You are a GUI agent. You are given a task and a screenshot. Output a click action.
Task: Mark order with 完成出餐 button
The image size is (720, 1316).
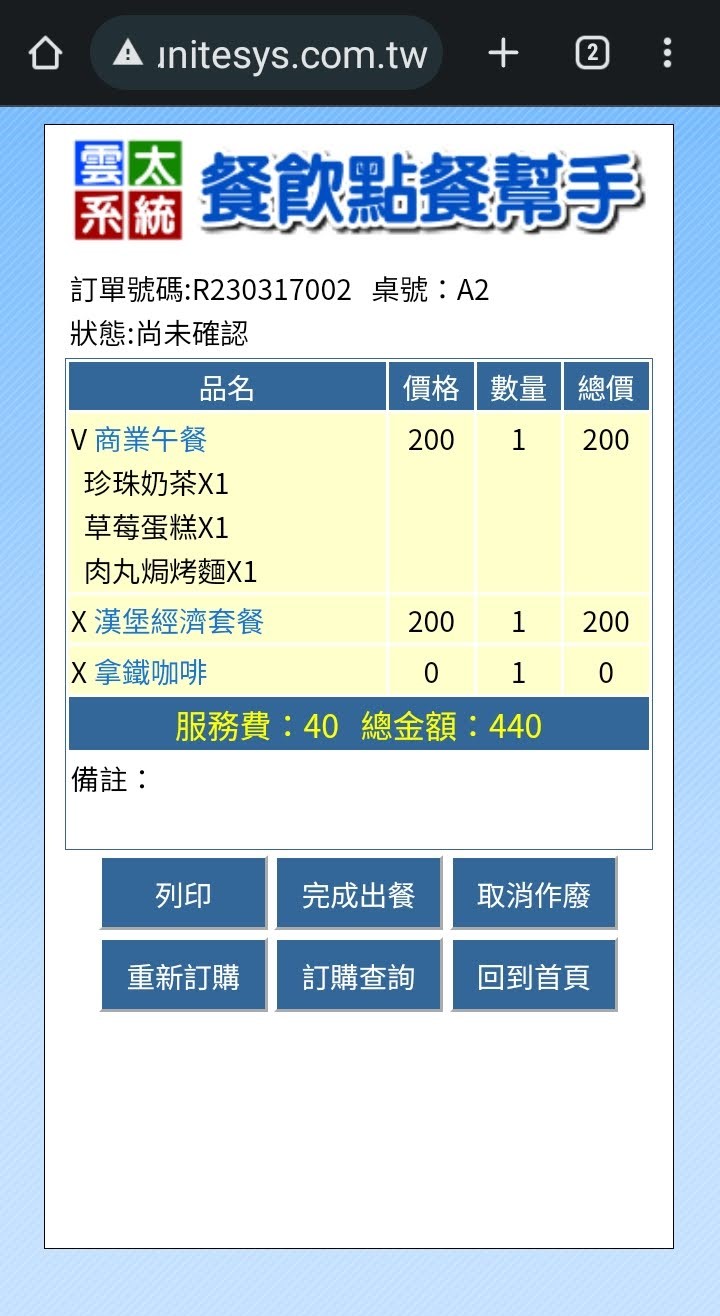tap(359, 893)
